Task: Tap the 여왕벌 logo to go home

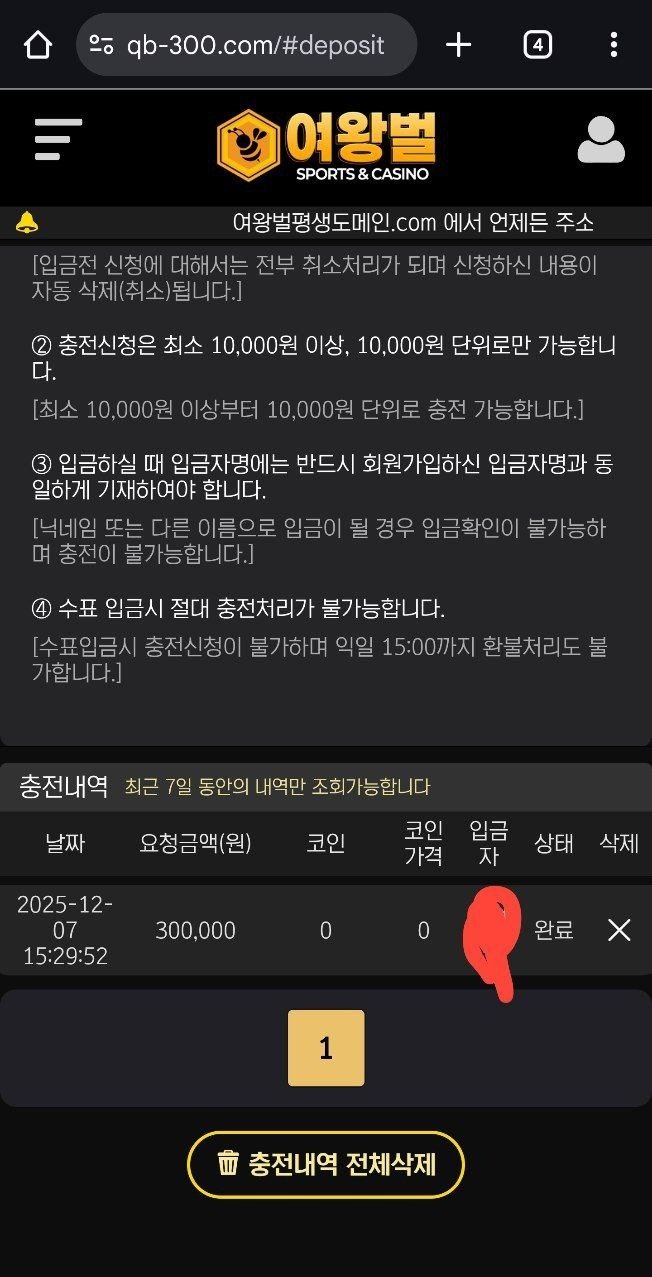Action: (326, 146)
